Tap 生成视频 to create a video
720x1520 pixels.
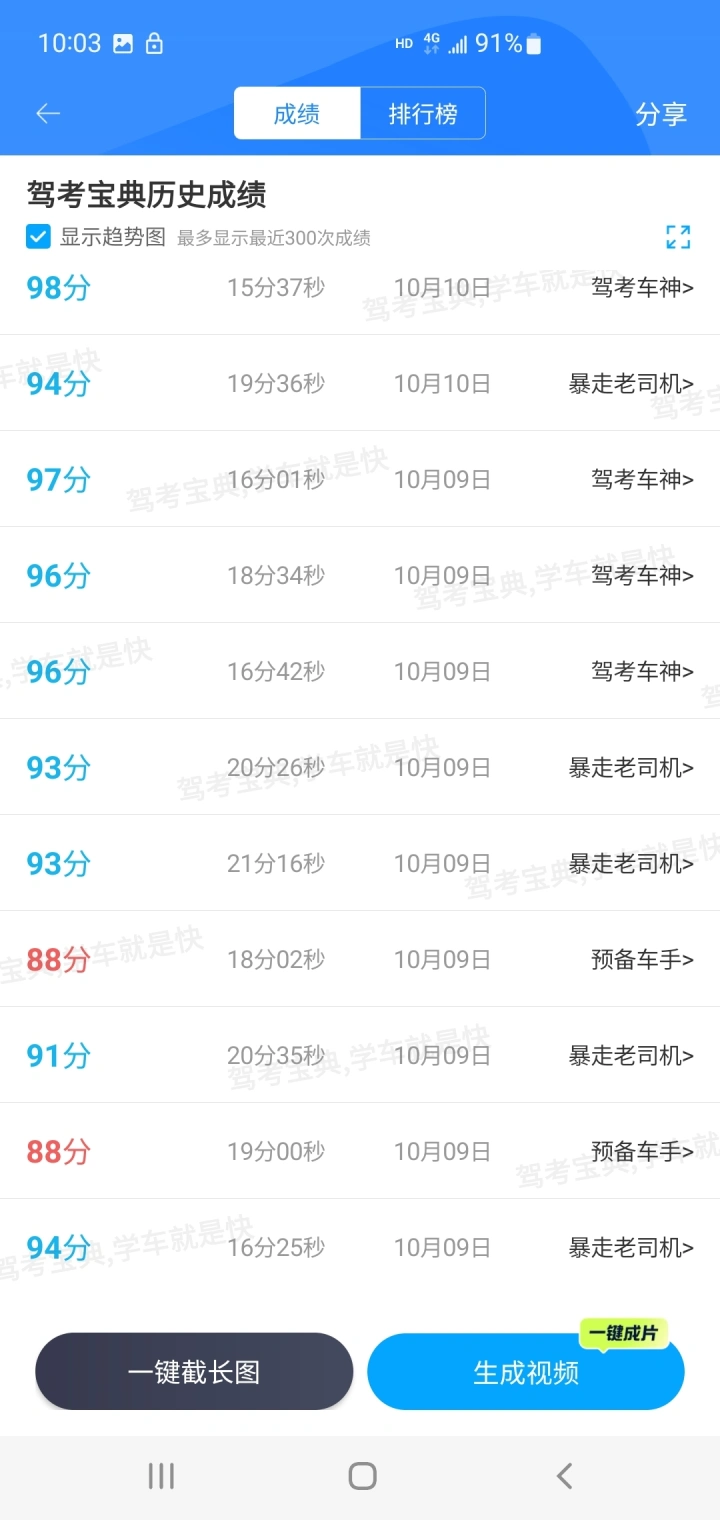526,1372
